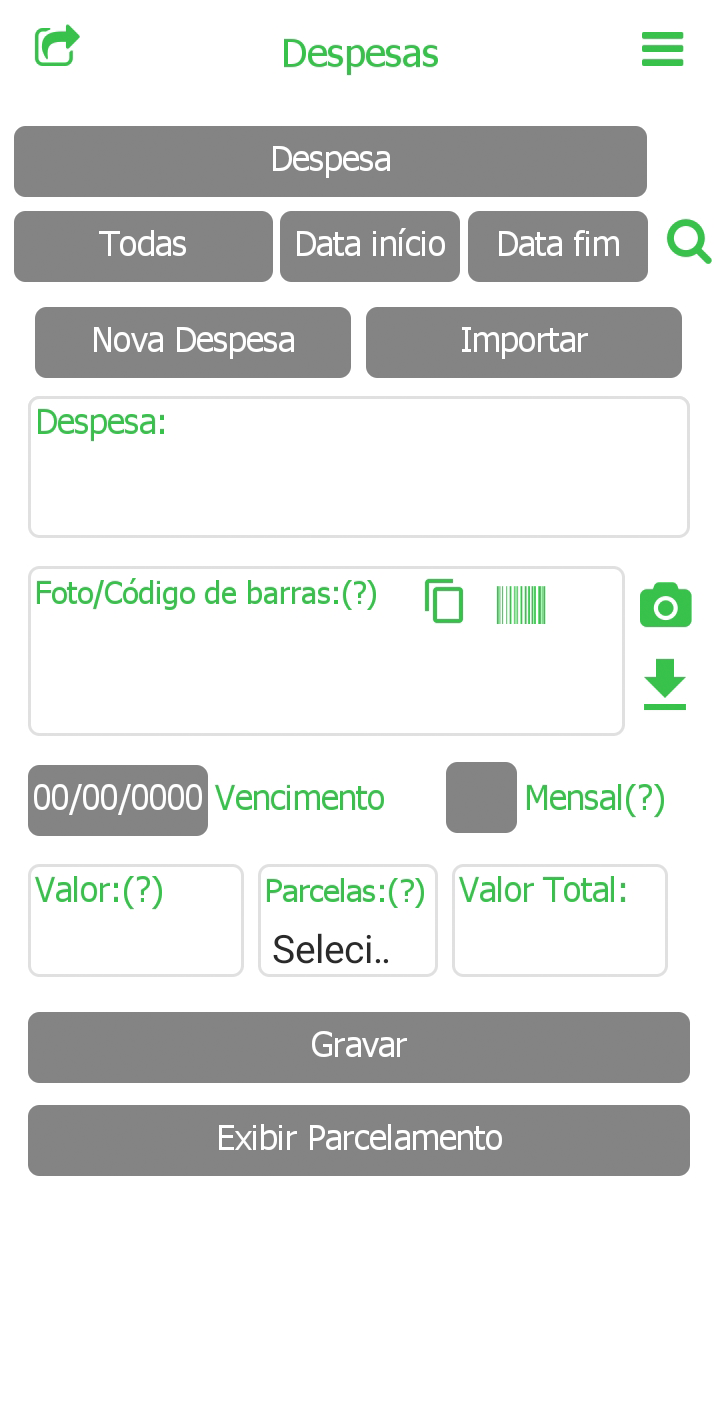Tap the Despesa button

point(330,161)
